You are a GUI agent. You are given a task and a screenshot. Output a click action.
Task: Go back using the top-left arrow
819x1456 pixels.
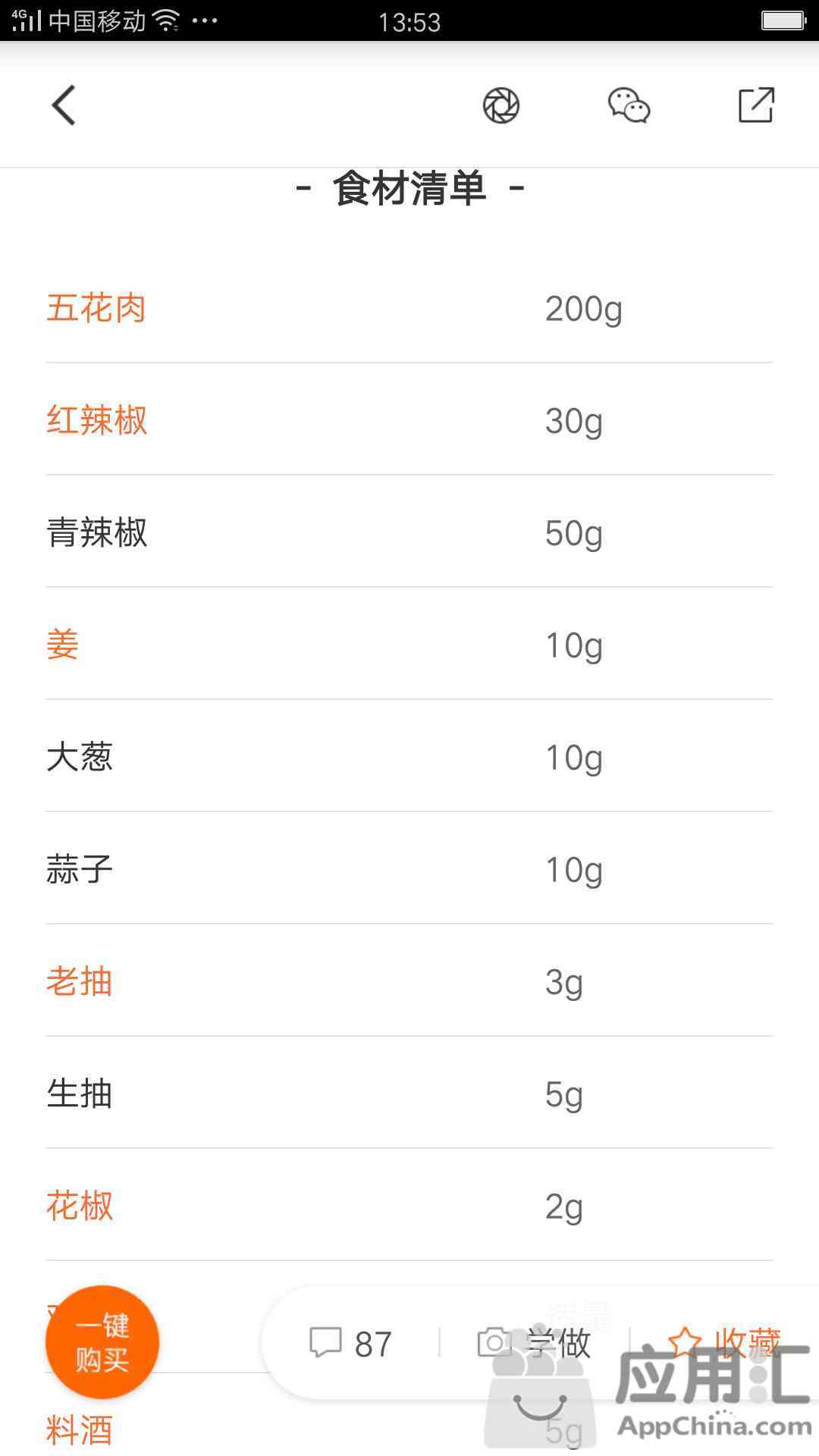click(x=64, y=105)
